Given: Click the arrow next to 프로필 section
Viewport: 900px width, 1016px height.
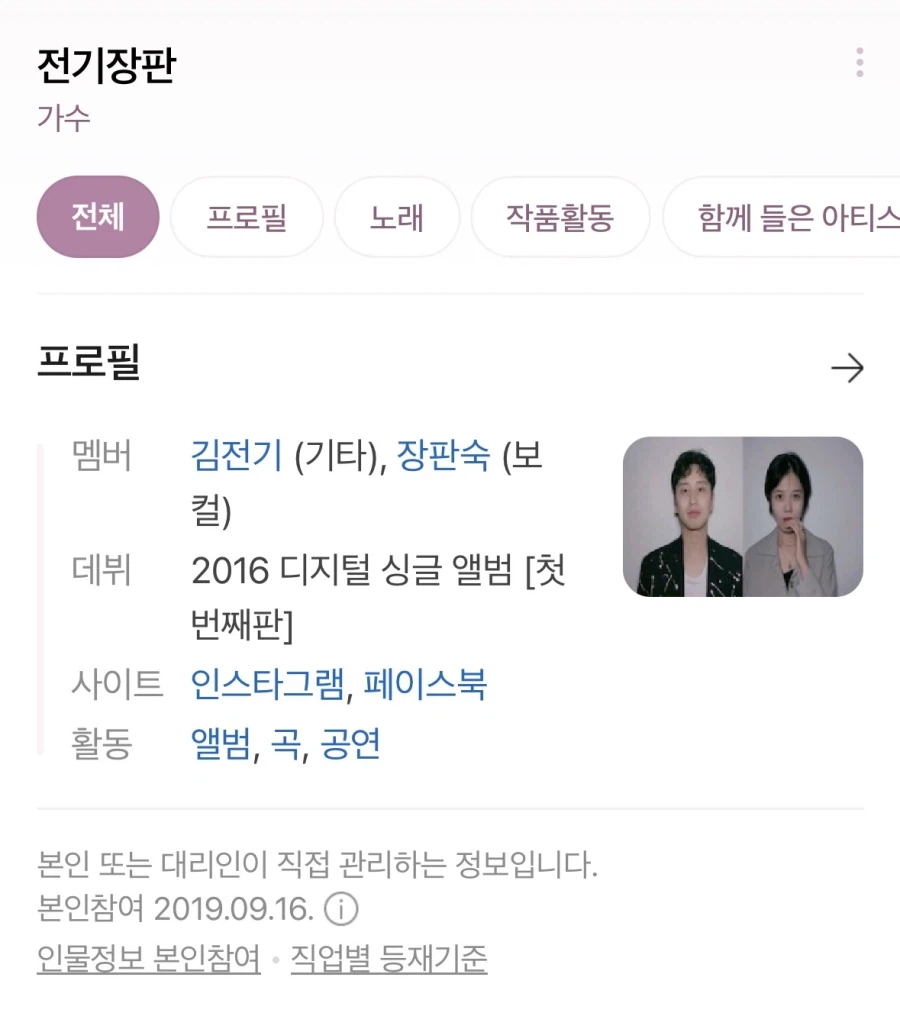Looking at the screenshot, I should pyautogui.click(x=849, y=368).
